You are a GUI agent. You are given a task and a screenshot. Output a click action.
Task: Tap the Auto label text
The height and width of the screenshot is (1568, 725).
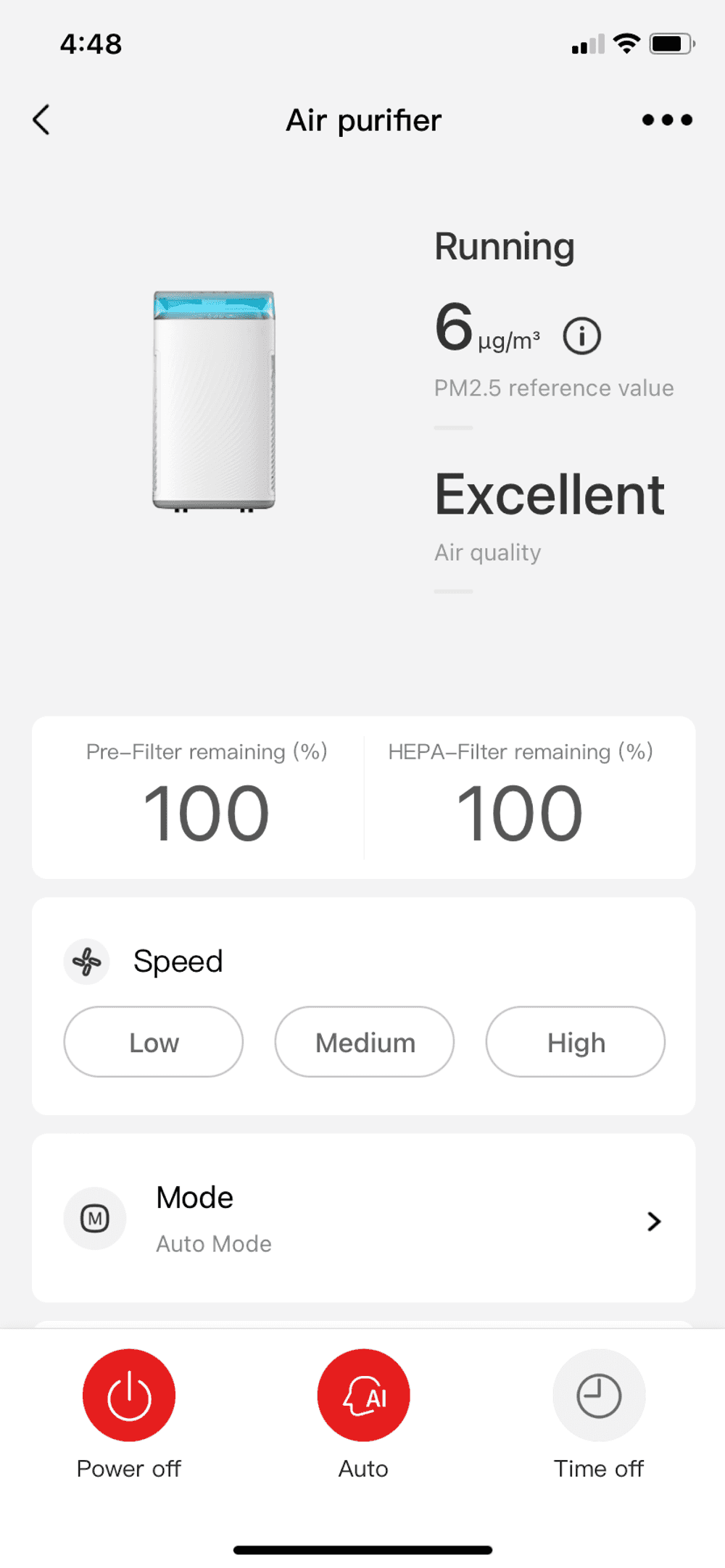click(363, 1469)
